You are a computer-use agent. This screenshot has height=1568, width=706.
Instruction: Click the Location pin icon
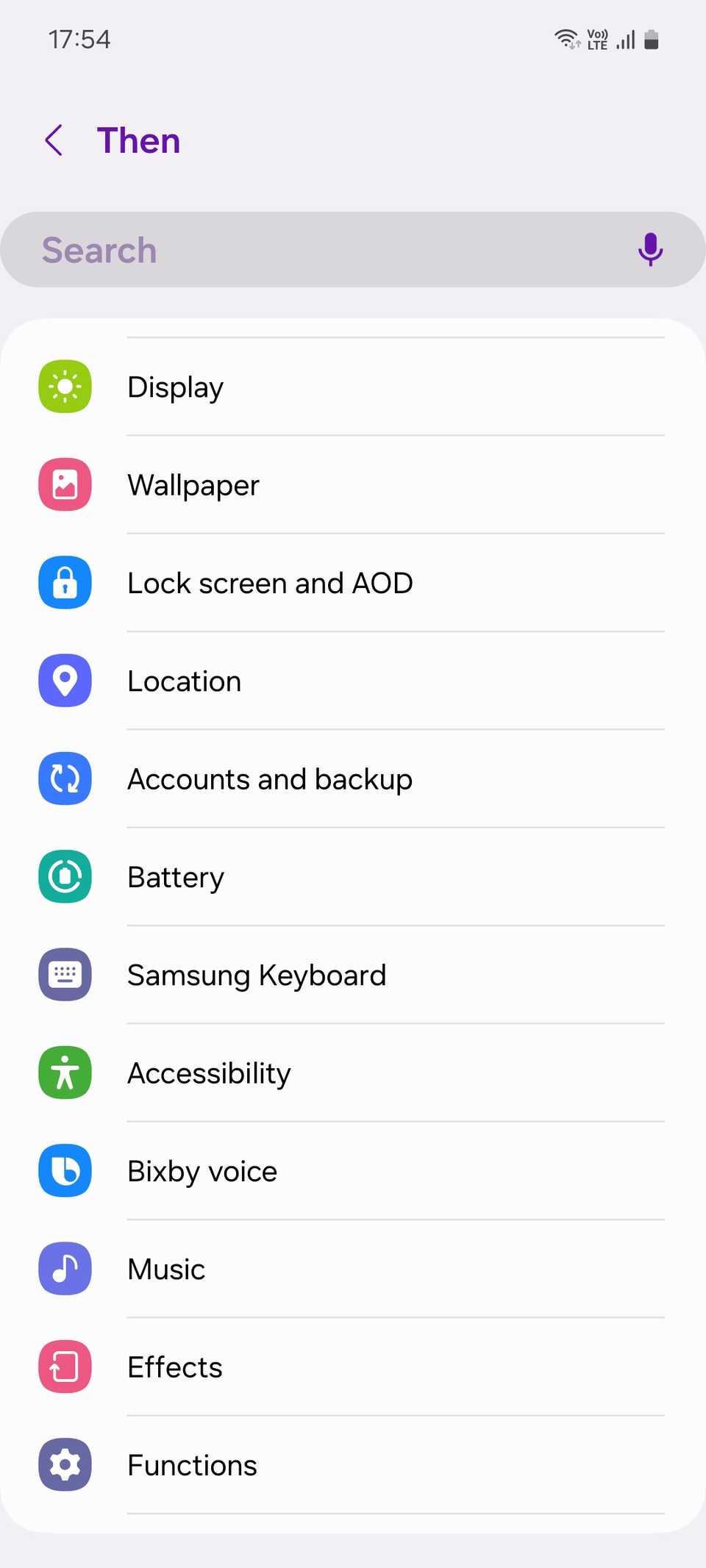tap(65, 680)
